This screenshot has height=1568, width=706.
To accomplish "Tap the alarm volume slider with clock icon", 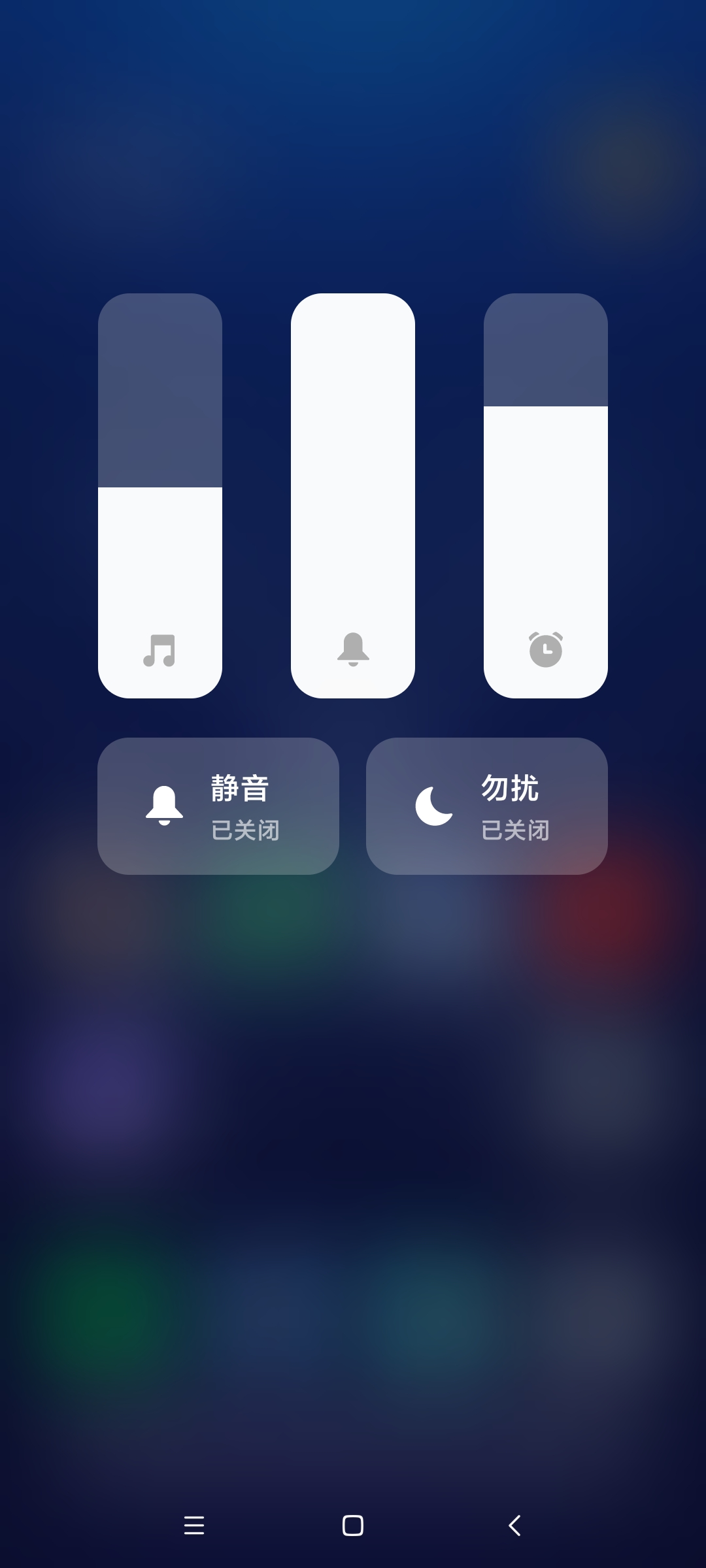I will [x=546, y=496].
